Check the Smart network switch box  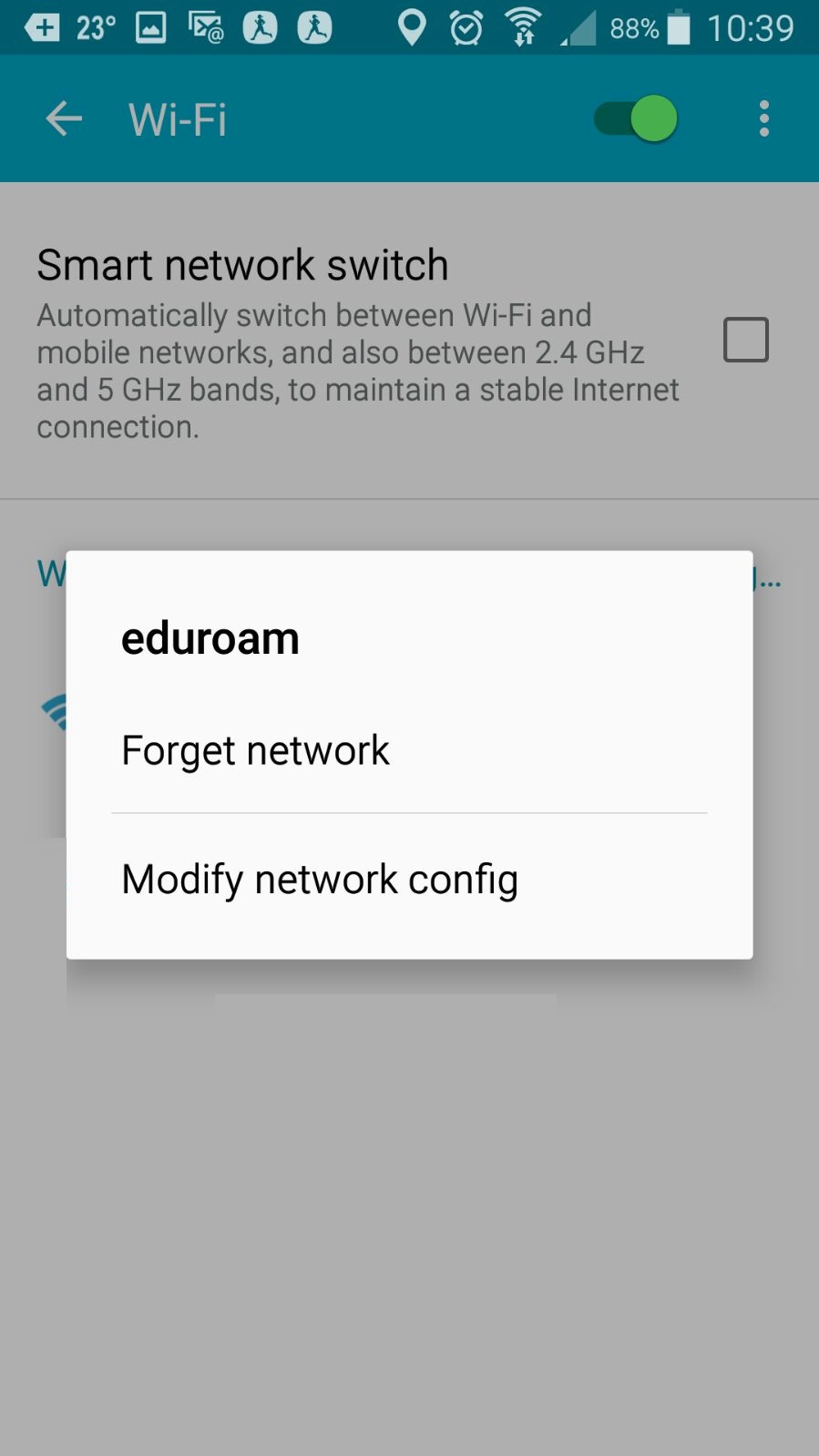pyautogui.click(x=745, y=340)
